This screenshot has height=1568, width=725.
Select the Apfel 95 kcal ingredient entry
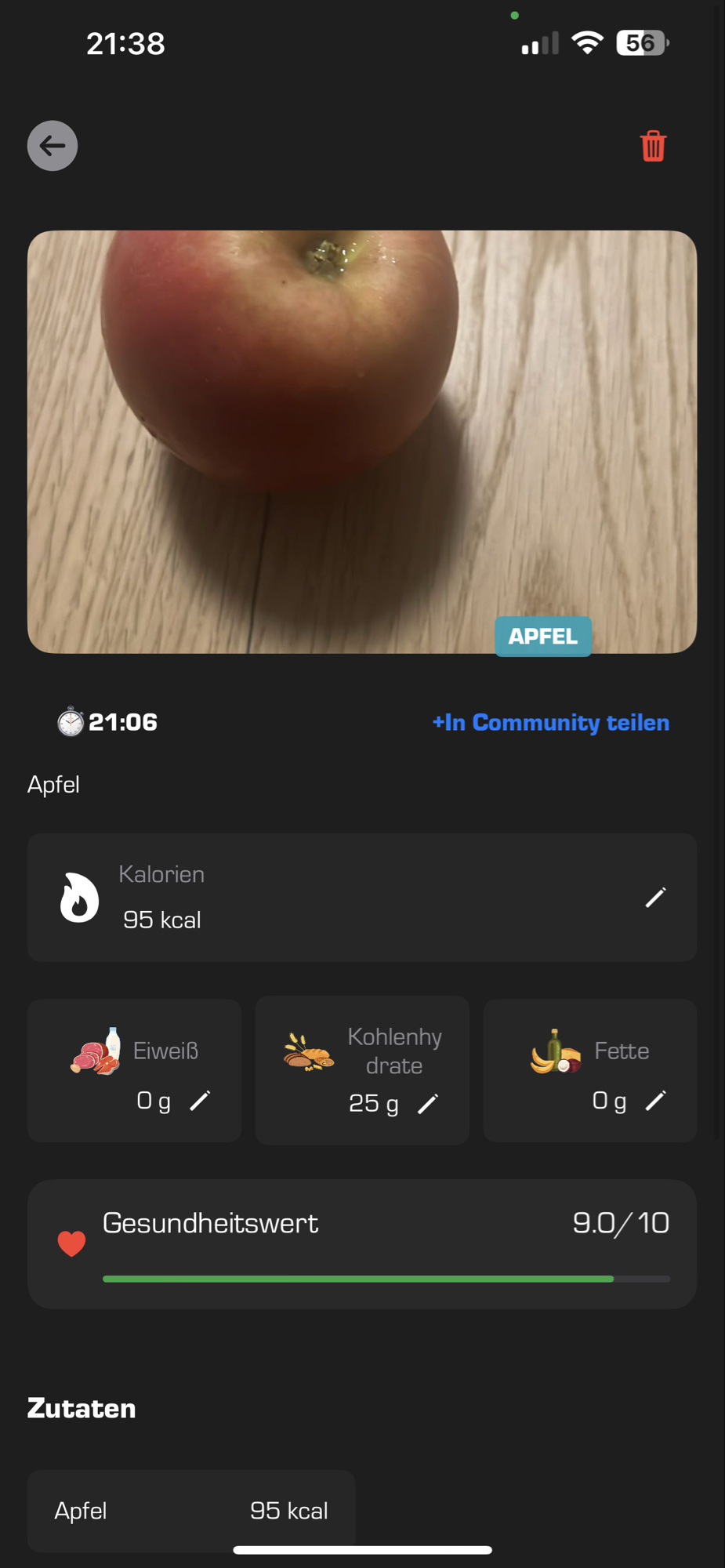pos(191,1510)
